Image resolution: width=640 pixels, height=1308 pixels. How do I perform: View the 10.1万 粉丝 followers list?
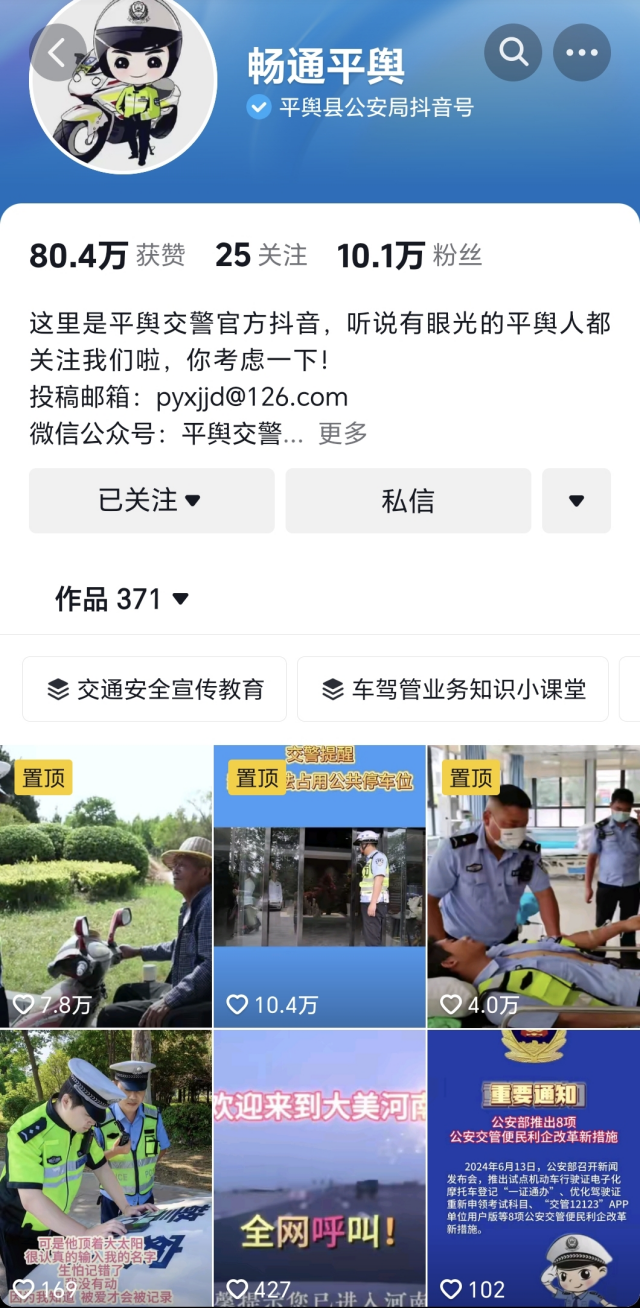coord(409,255)
